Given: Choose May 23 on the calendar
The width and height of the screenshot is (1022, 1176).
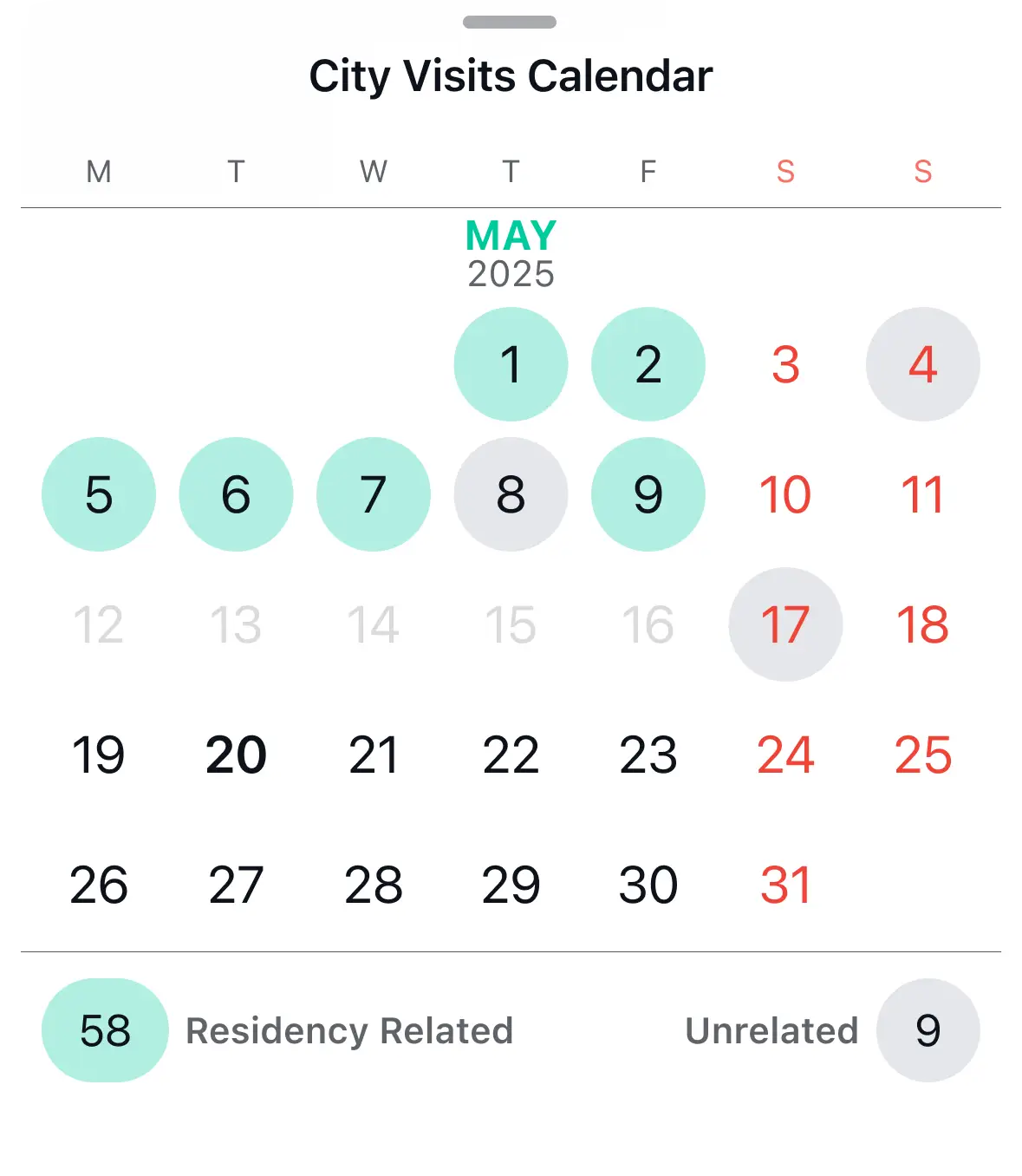Looking at the screenshot, I should pyautogui.click(x=648, y=755).
